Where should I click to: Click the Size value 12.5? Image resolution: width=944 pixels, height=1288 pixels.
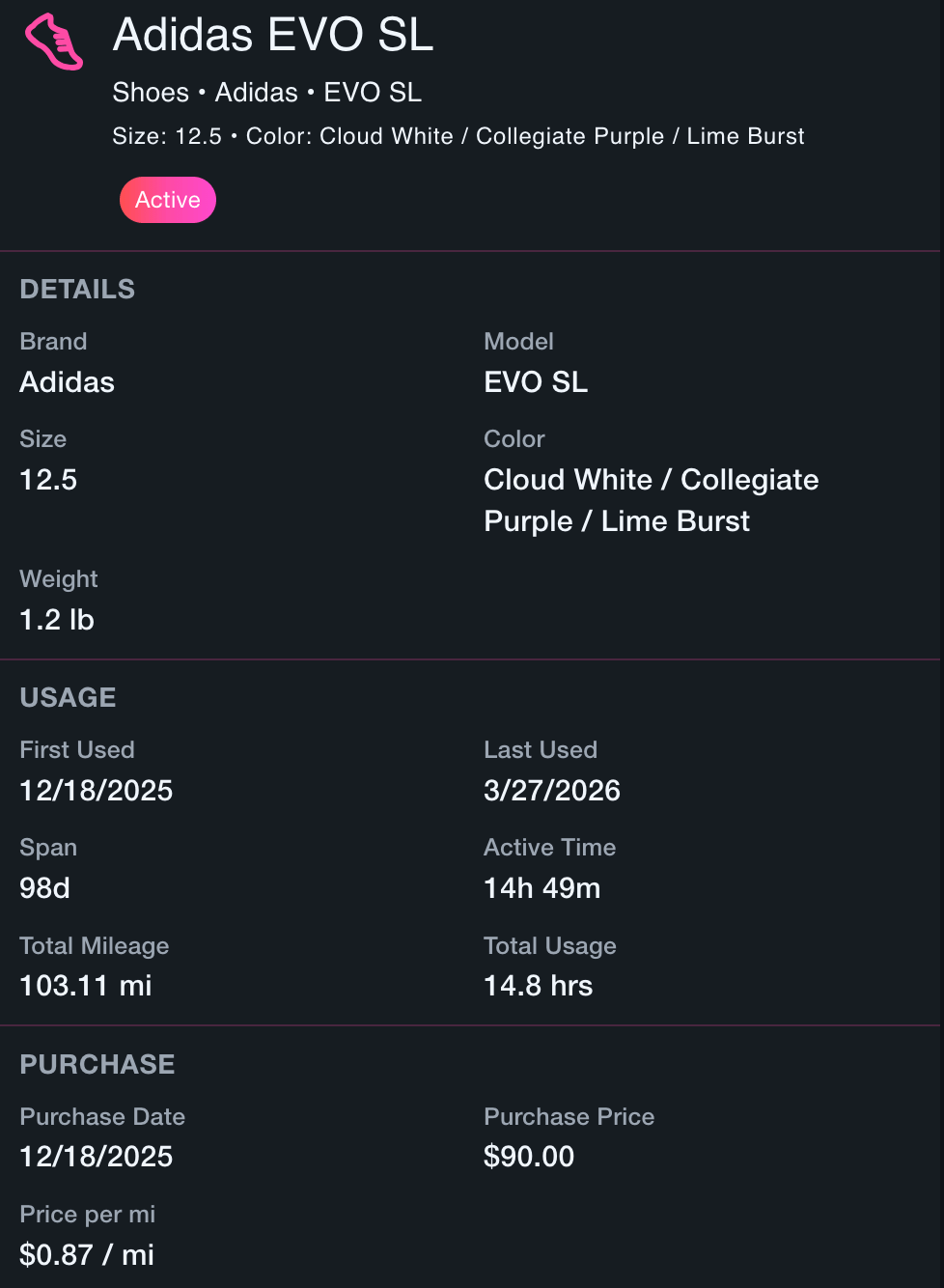(x=47, y=480)
